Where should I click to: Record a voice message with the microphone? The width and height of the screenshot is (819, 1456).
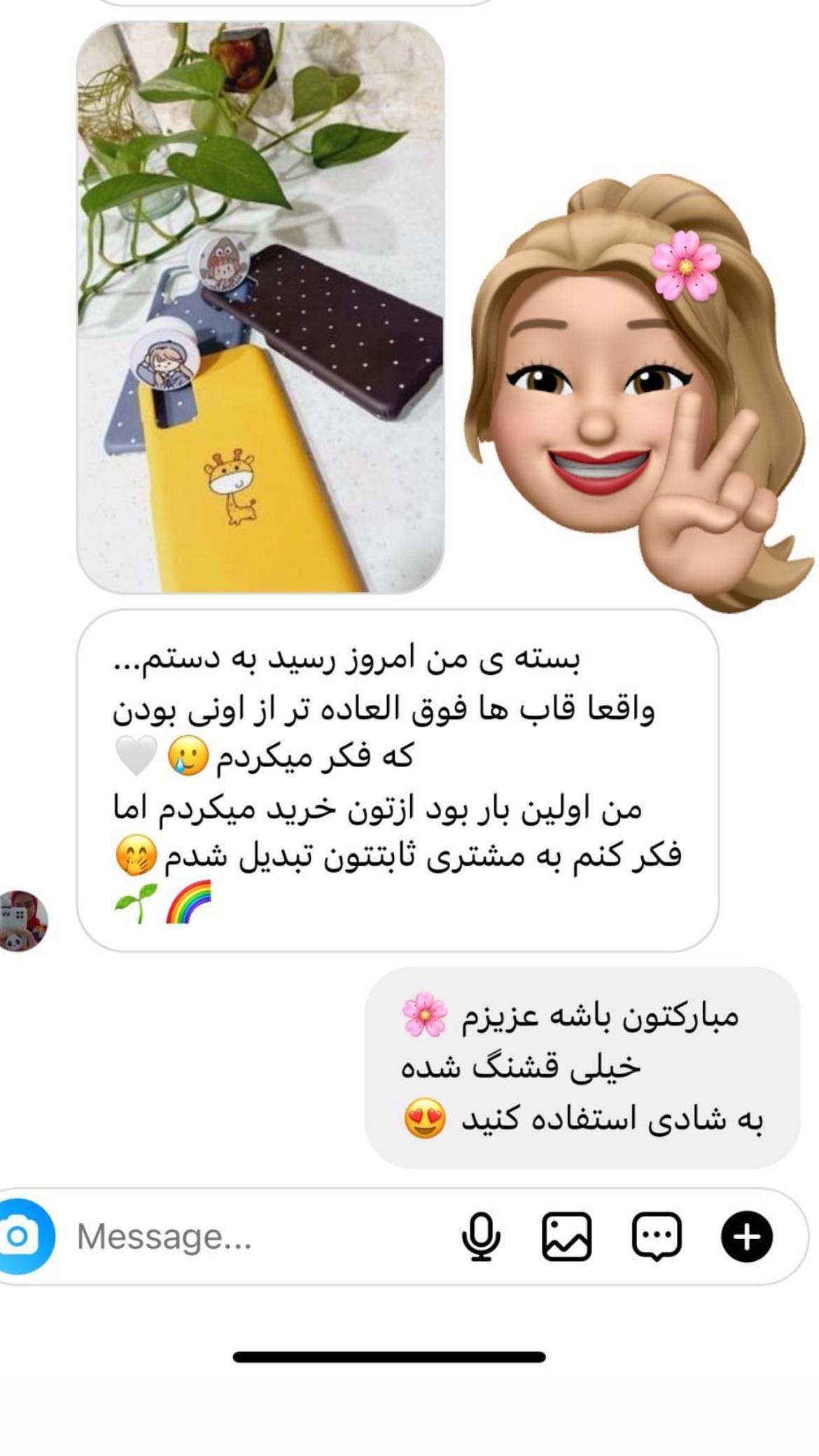pos(481,1236)
